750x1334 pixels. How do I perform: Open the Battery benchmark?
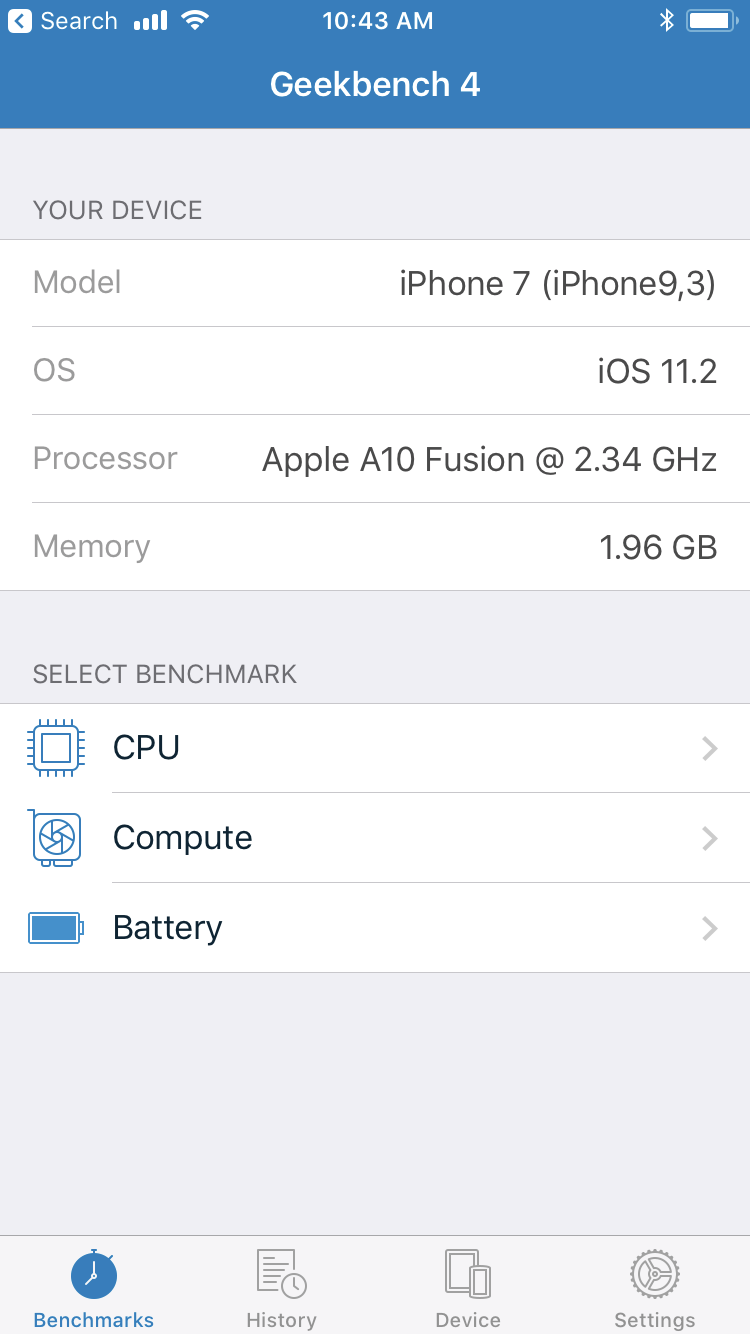[x=375, y=928]
